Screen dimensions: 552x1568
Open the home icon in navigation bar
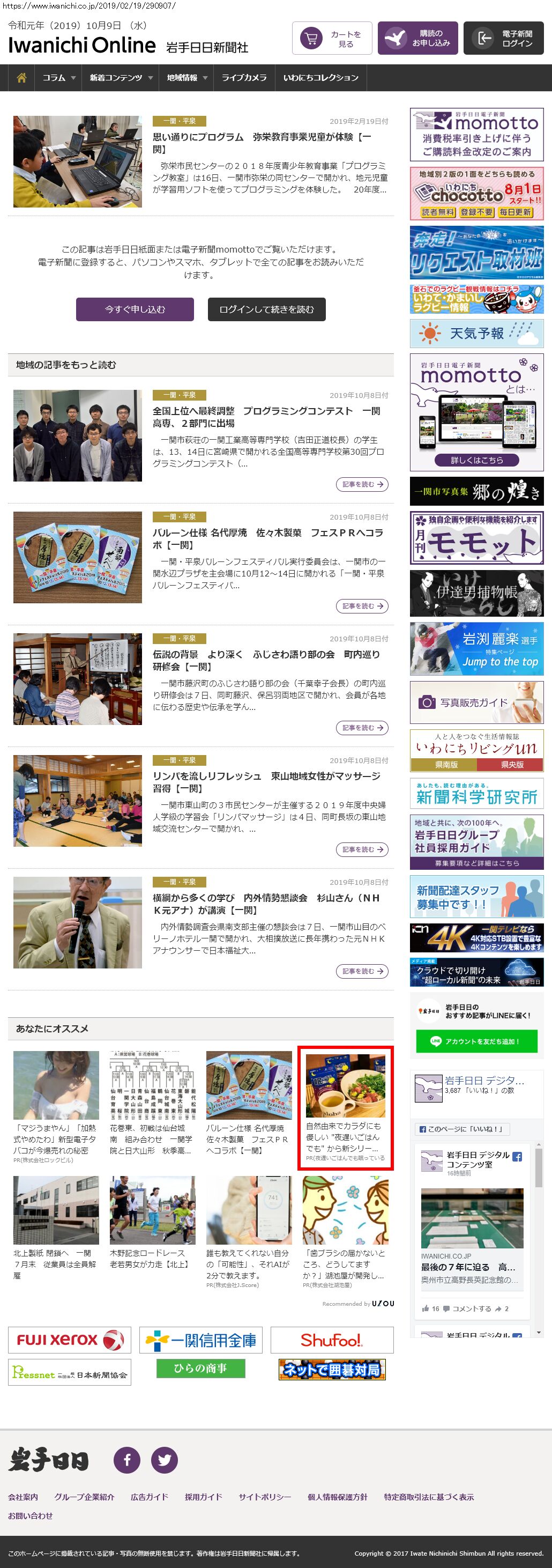pos(21,78)
